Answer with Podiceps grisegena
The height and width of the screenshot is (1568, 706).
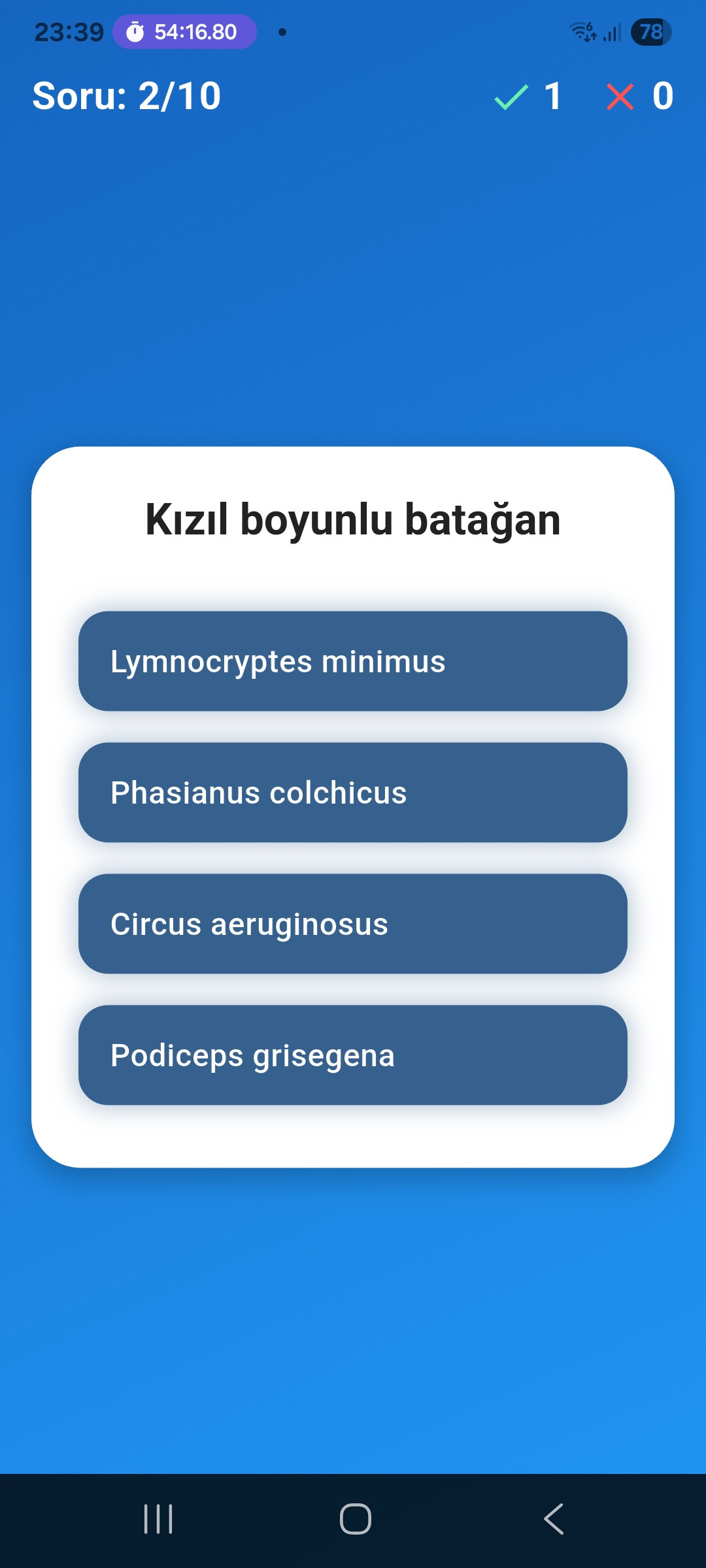353,1055
